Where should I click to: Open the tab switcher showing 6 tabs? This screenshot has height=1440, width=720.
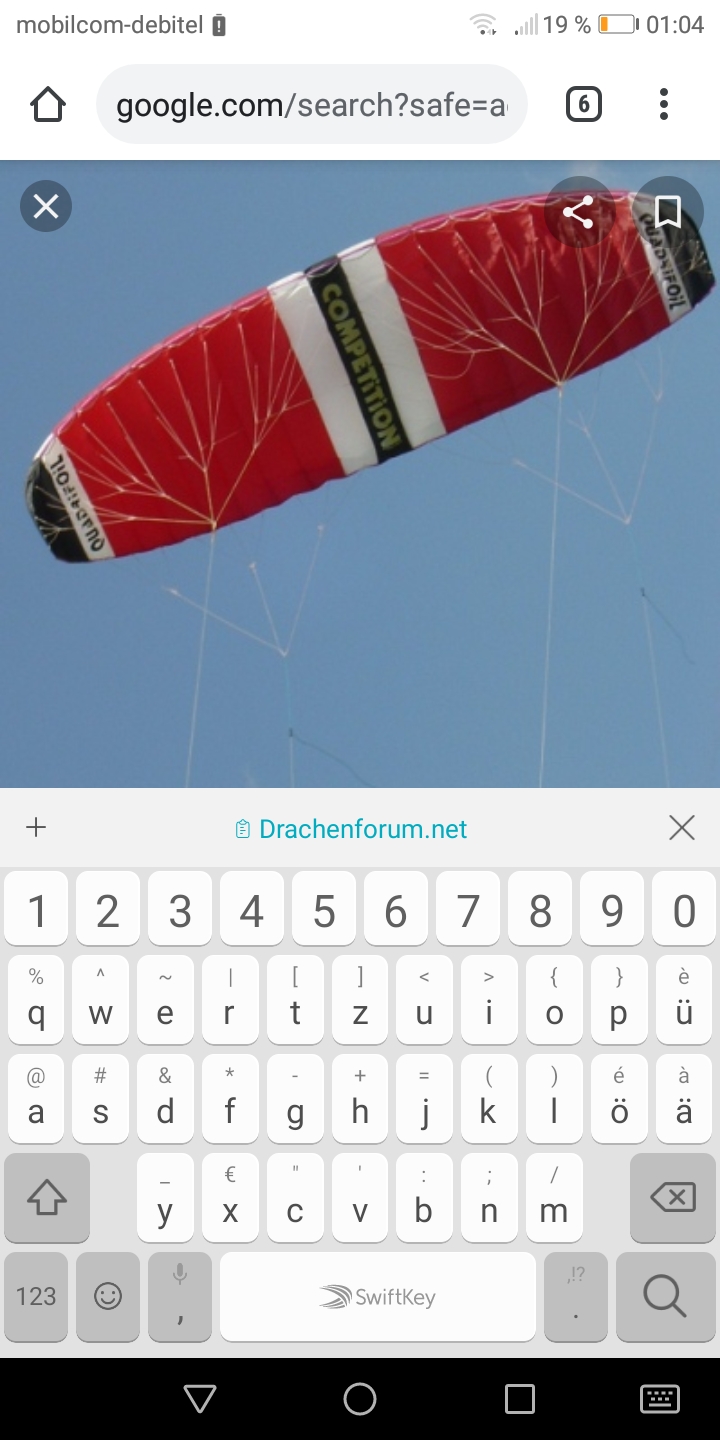584,104
